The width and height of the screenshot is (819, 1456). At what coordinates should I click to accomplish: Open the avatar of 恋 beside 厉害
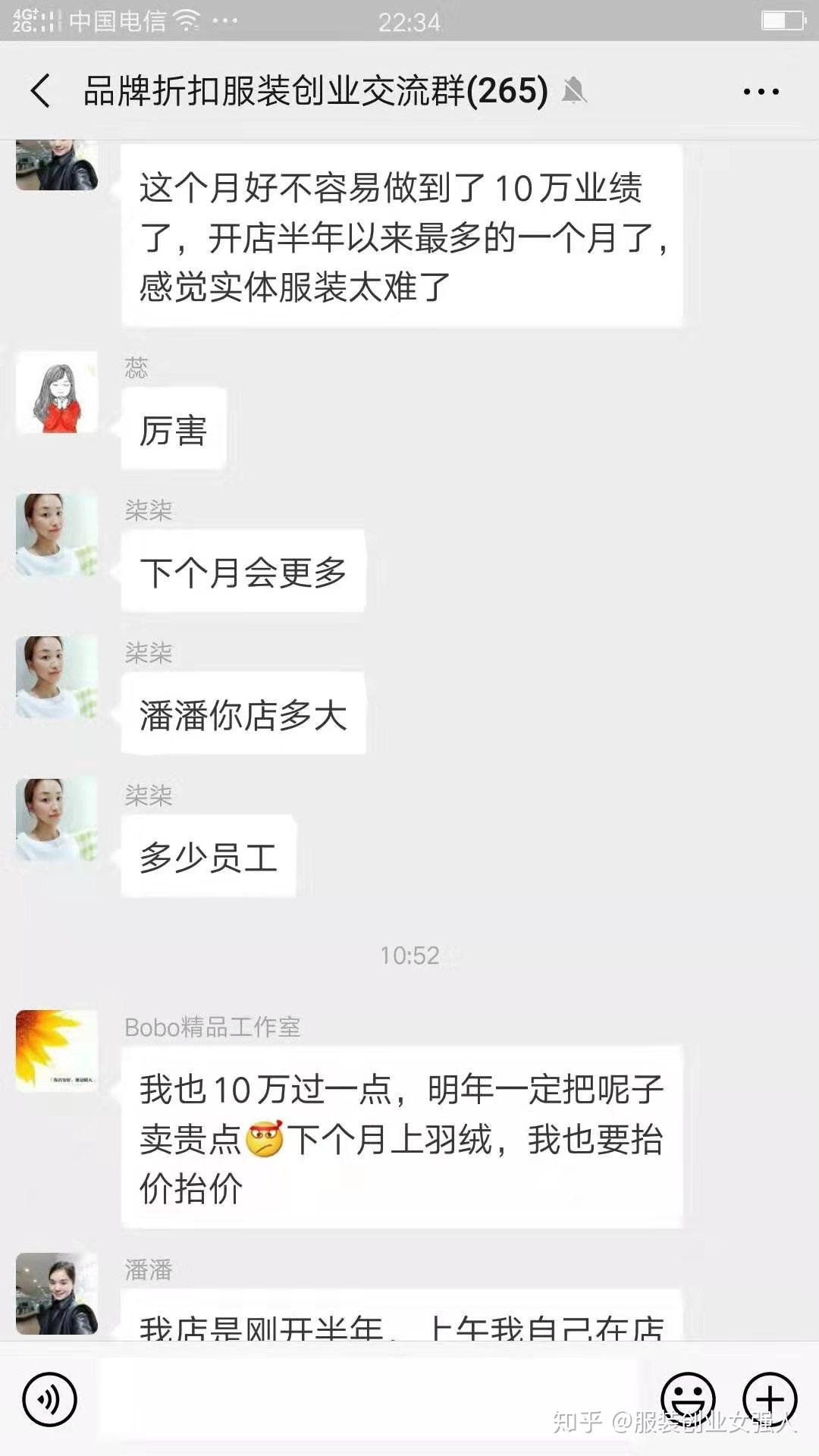point(57,393)
